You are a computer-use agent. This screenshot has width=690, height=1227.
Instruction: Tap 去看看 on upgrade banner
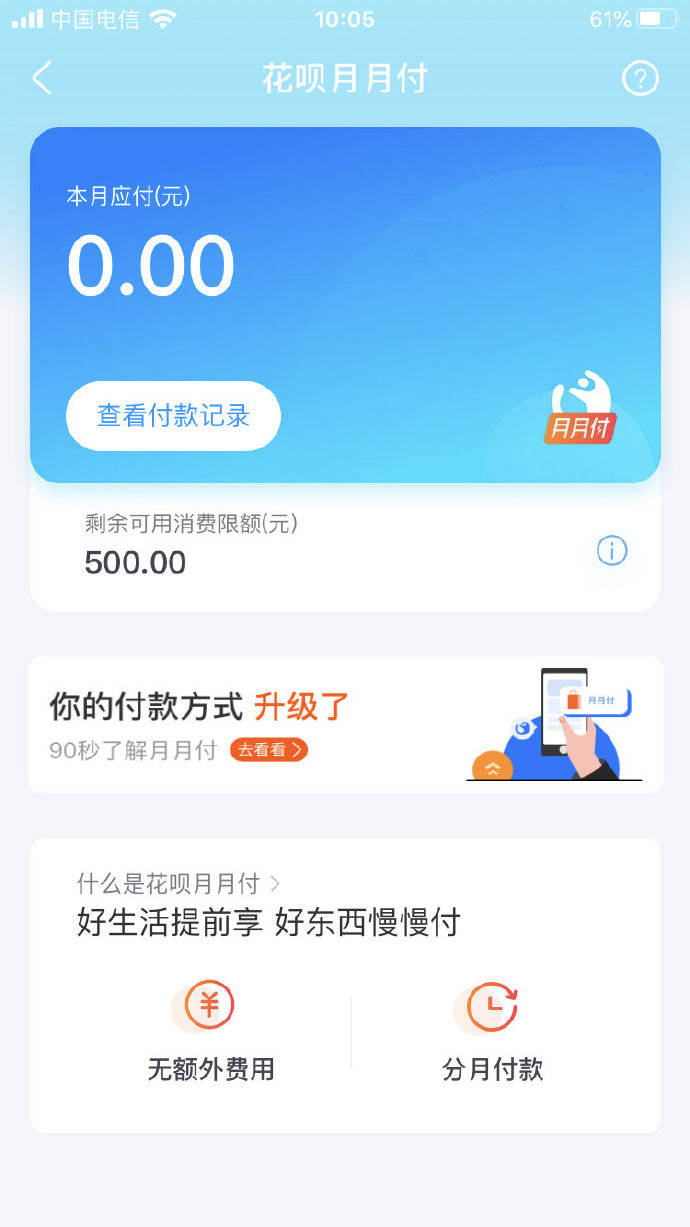268,750
